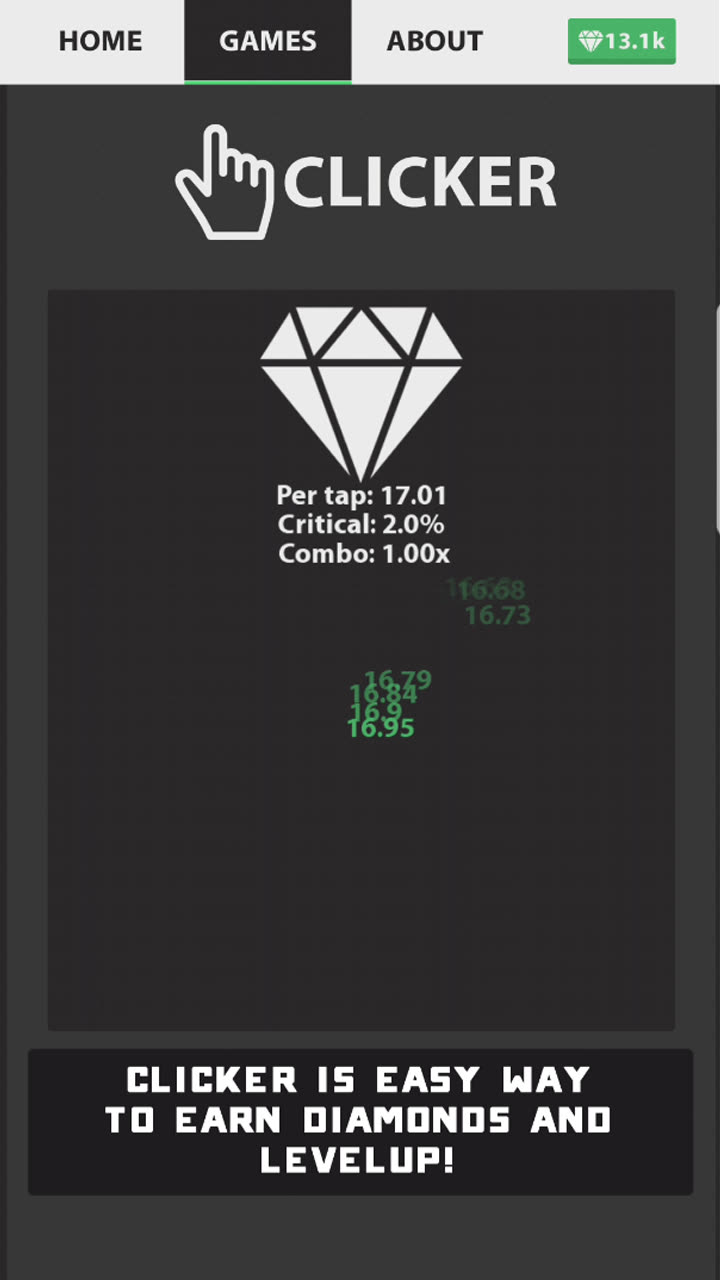Go to the Home tab
The image size is (720, 1280).
[x=100, y=41]
